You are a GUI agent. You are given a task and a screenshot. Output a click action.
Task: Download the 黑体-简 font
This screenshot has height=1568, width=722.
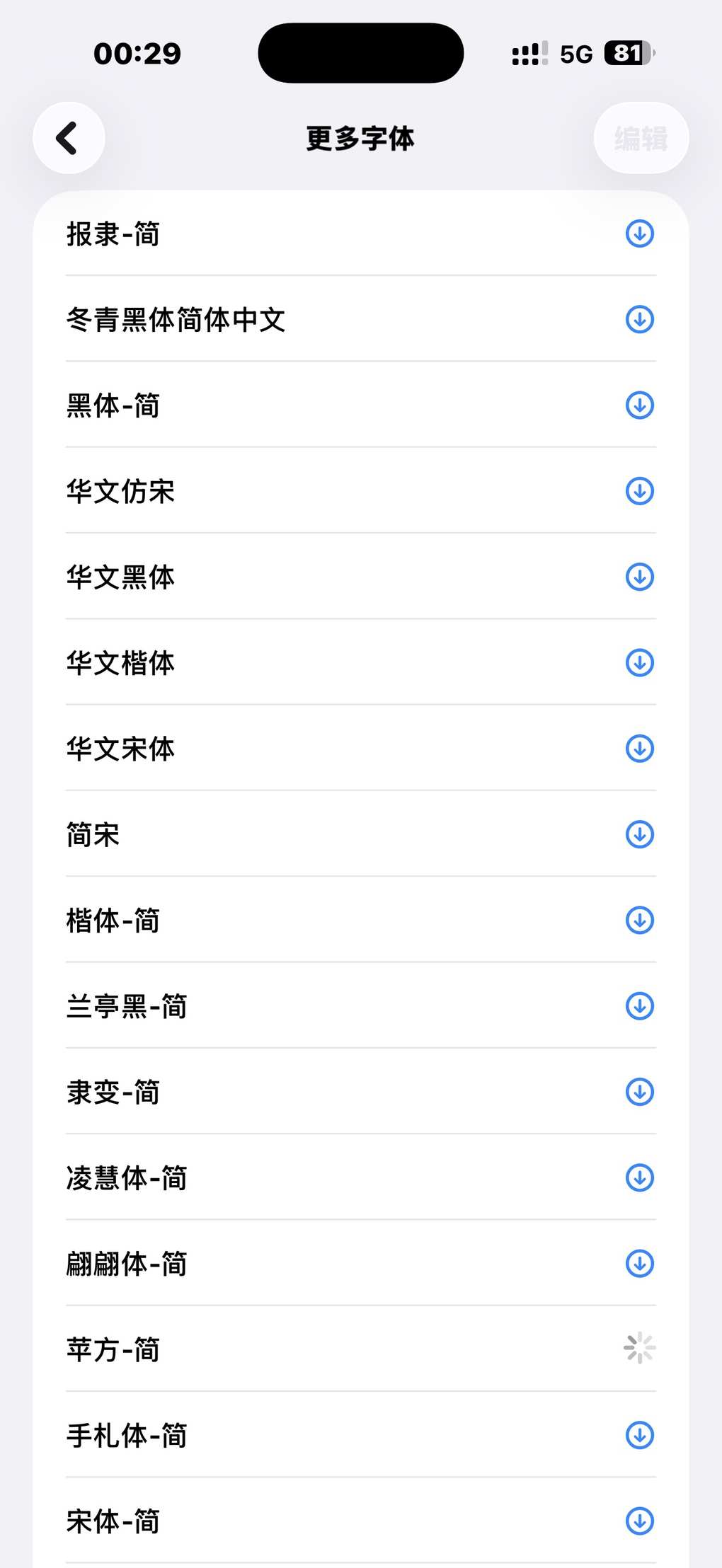click(x=640, y=405)
